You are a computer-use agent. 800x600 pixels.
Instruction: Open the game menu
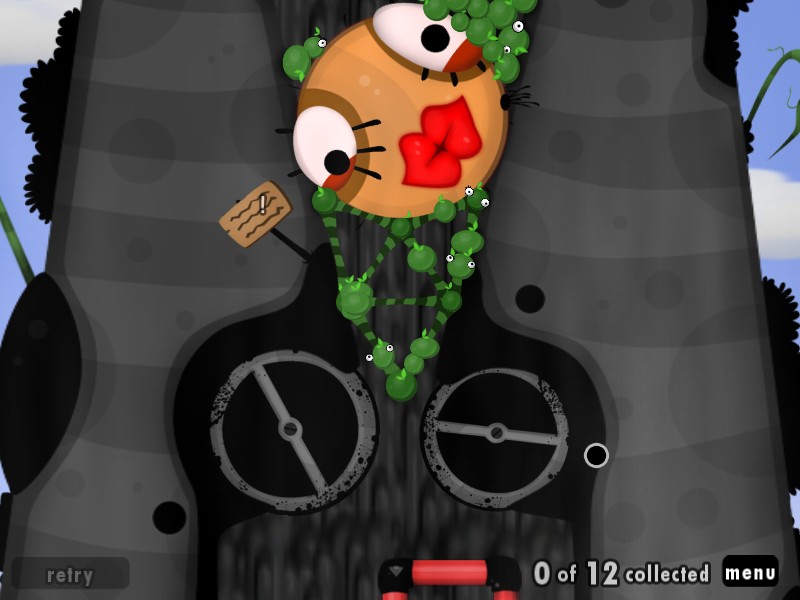pyautogui.click(x=750, y=573)
